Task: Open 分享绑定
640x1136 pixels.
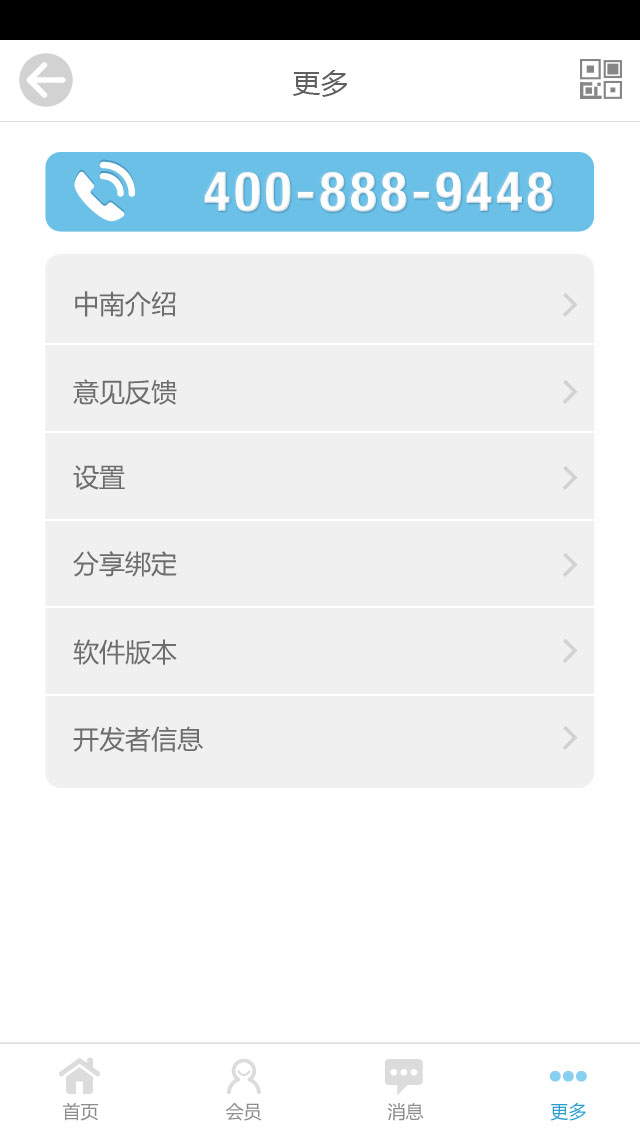Action: pyautogui.click(x=319, y=565)
